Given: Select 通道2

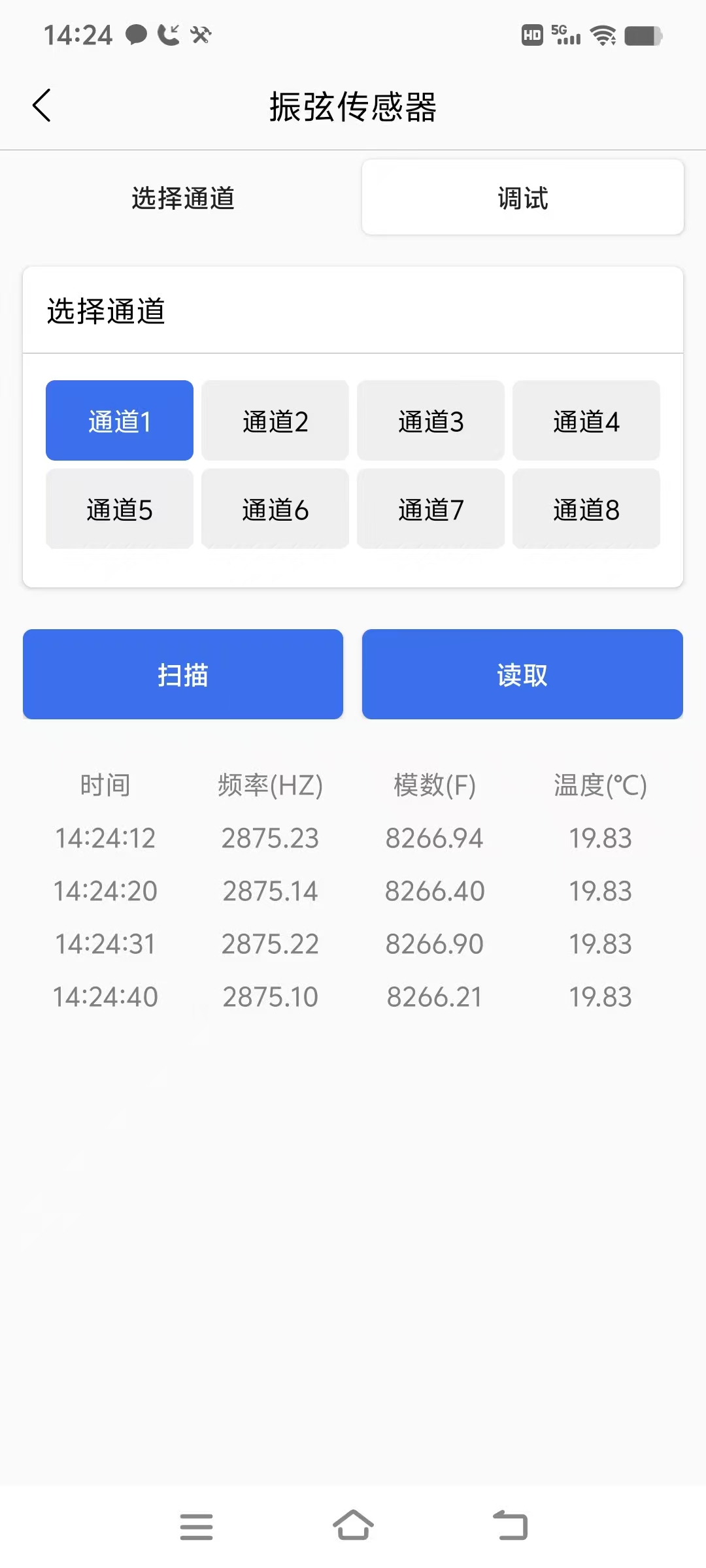Looking at the screenshot, I should pos(275,421).
